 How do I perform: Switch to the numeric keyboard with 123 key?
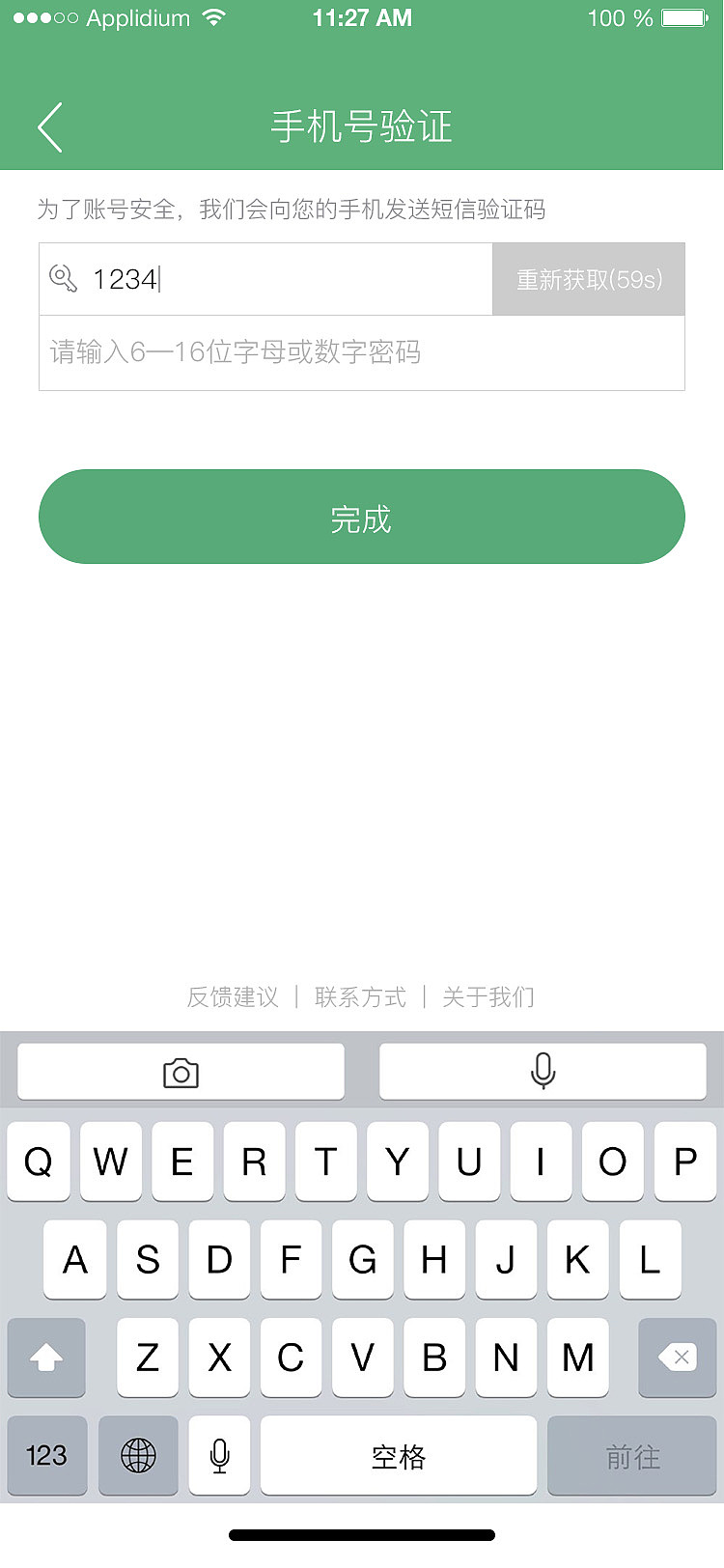(x=46, y=1456)
